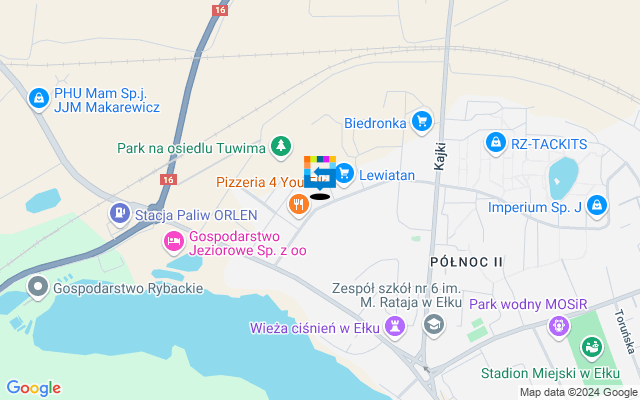The width and height of the screenshot is (640, 400).
Task: Select the Pizzeria 4 You restaurant pin
Action: click(x=297, y=205)
